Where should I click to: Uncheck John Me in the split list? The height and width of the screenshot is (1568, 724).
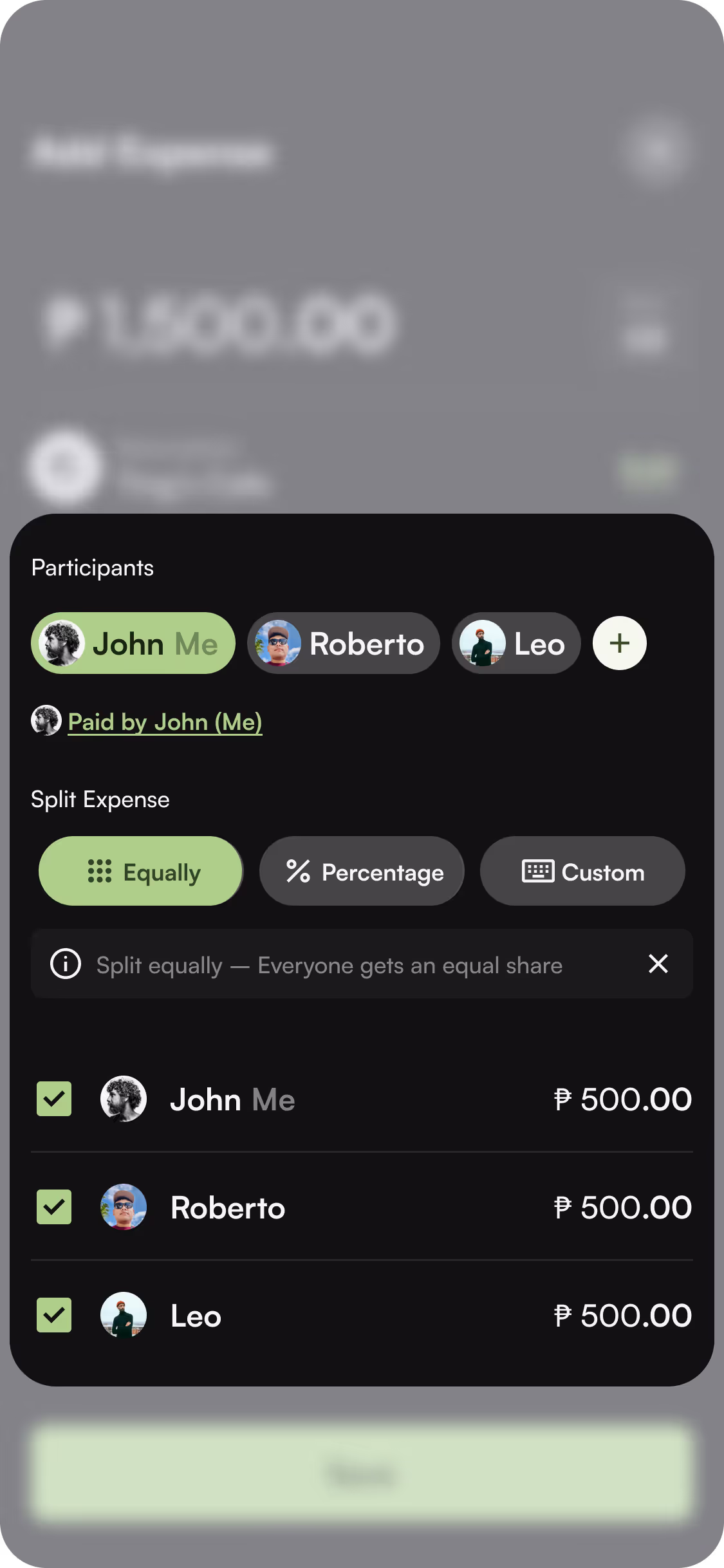[x=54, y=1099]
